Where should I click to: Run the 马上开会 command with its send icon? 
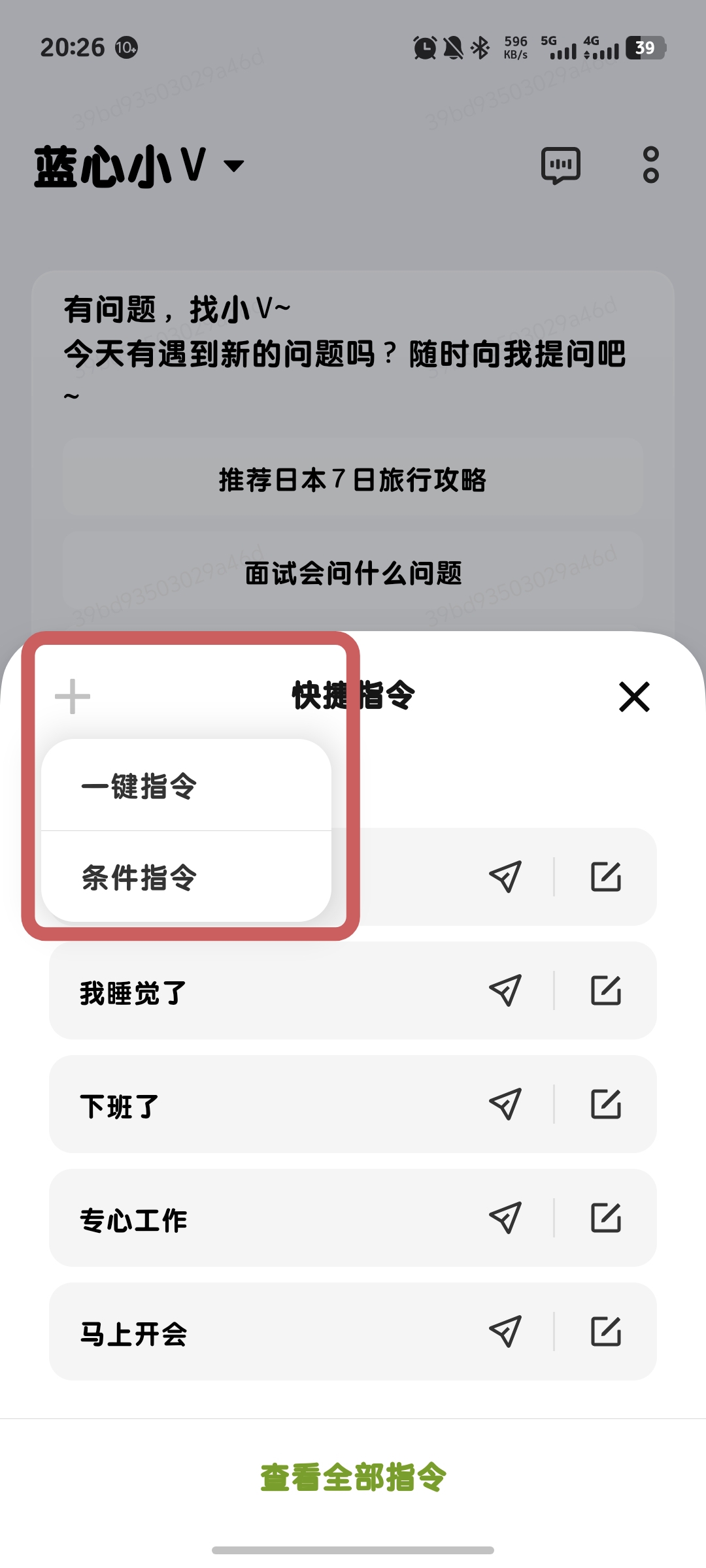tap(505, 1331)
